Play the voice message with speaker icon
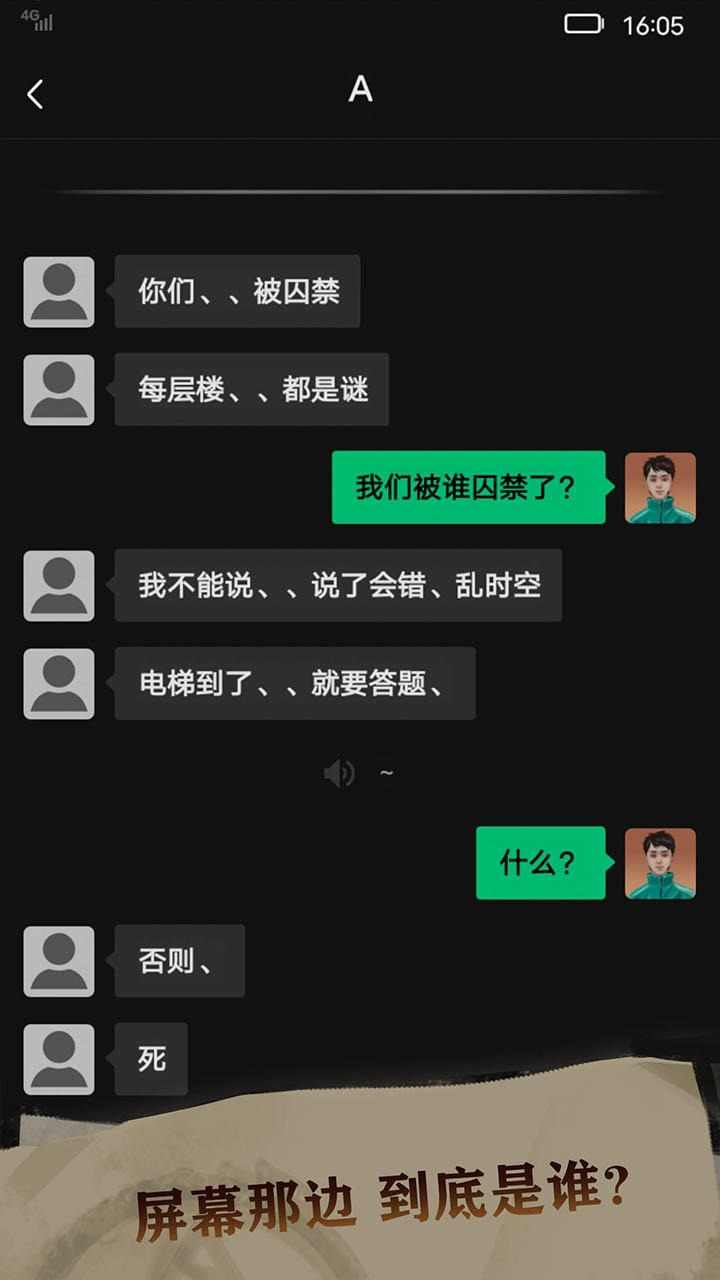Image resolution: width=720 pixels, height=1280 pixels. (340, 771)
